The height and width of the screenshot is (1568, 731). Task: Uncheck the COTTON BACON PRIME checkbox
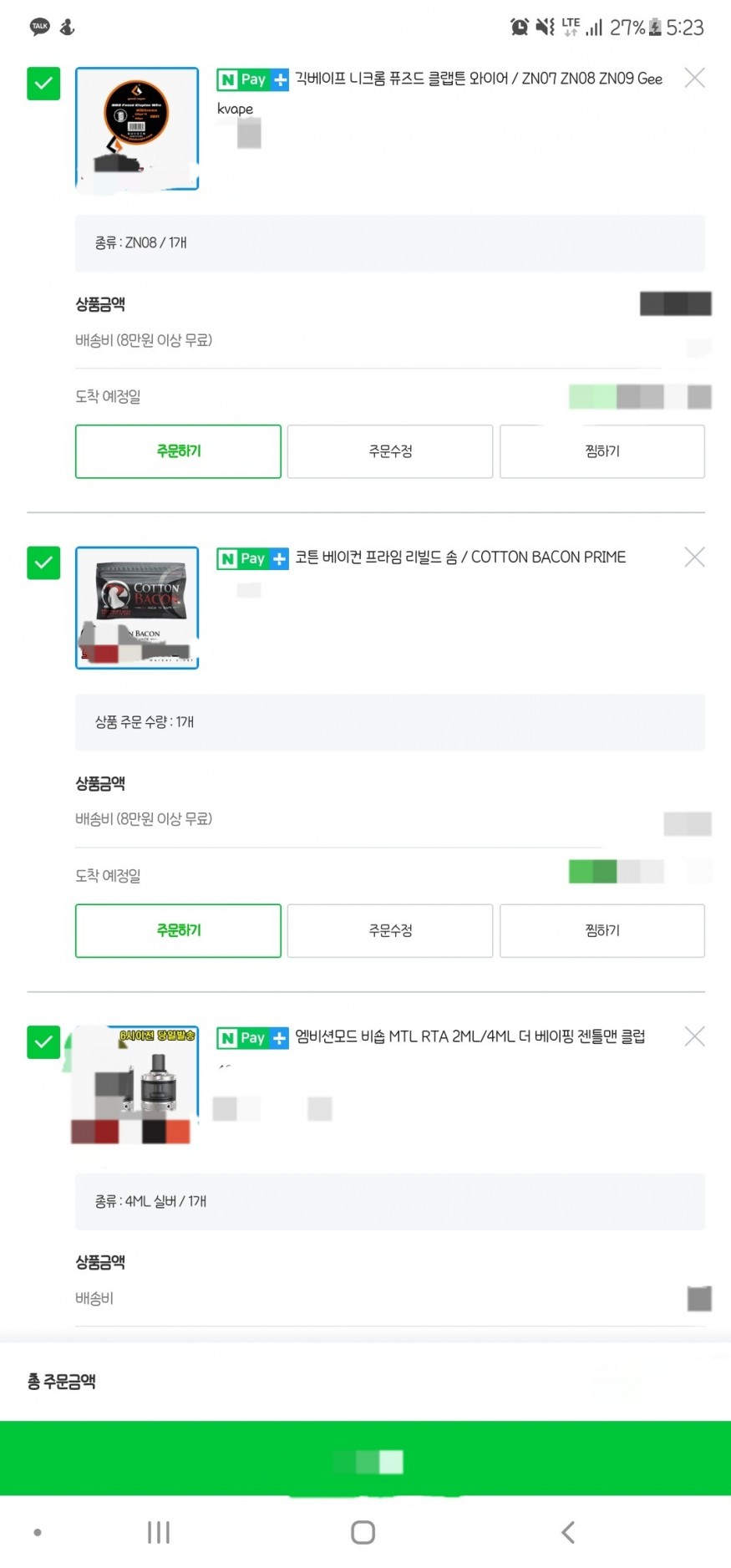point(43,563)
